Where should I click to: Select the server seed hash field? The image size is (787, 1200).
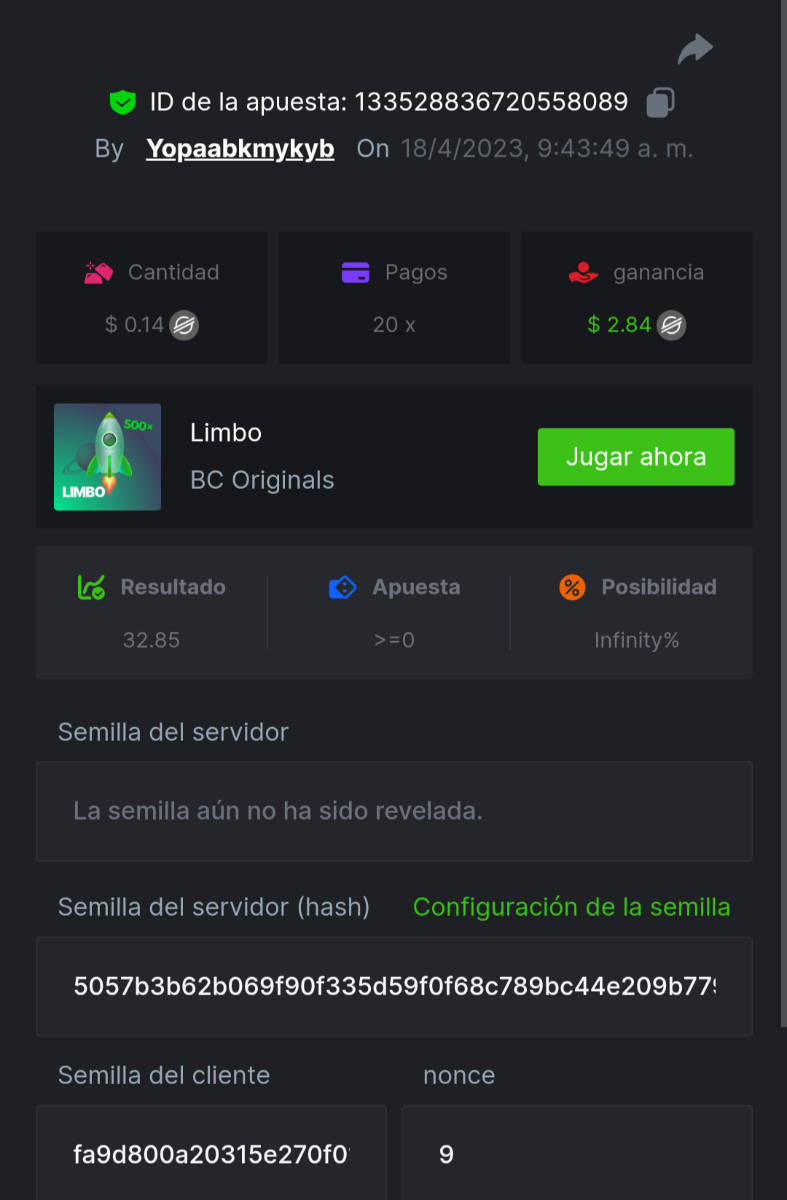(394, 987)
